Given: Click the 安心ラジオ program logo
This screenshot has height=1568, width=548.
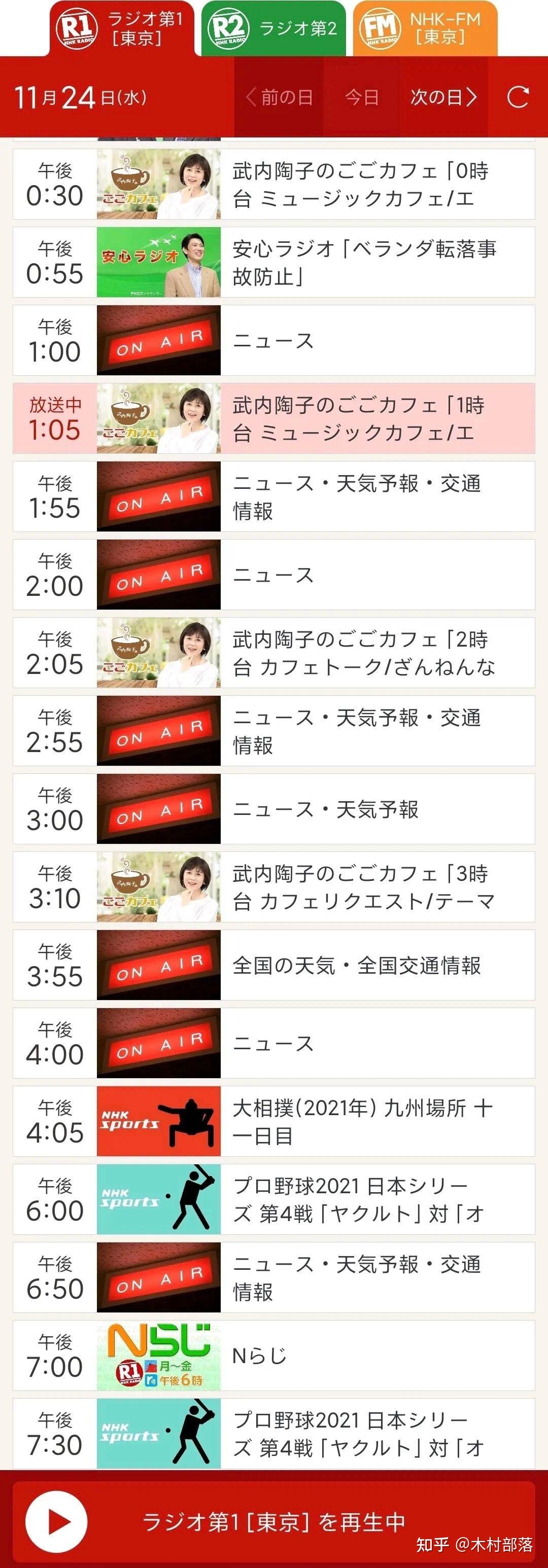Looking at the screenshot, I should coord(158,261).
